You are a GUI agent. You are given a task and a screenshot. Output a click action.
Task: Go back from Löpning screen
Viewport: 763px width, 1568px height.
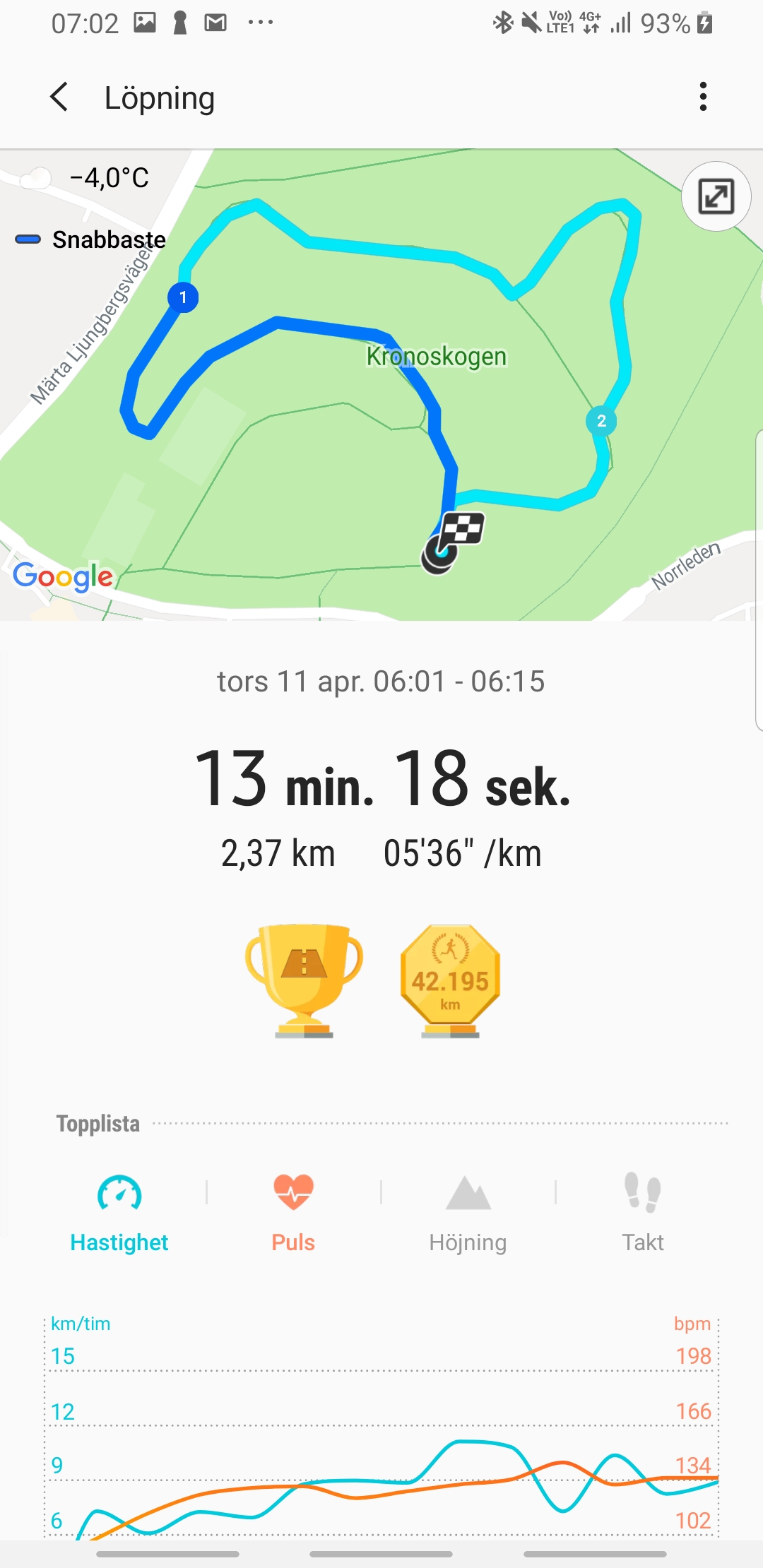60,97
